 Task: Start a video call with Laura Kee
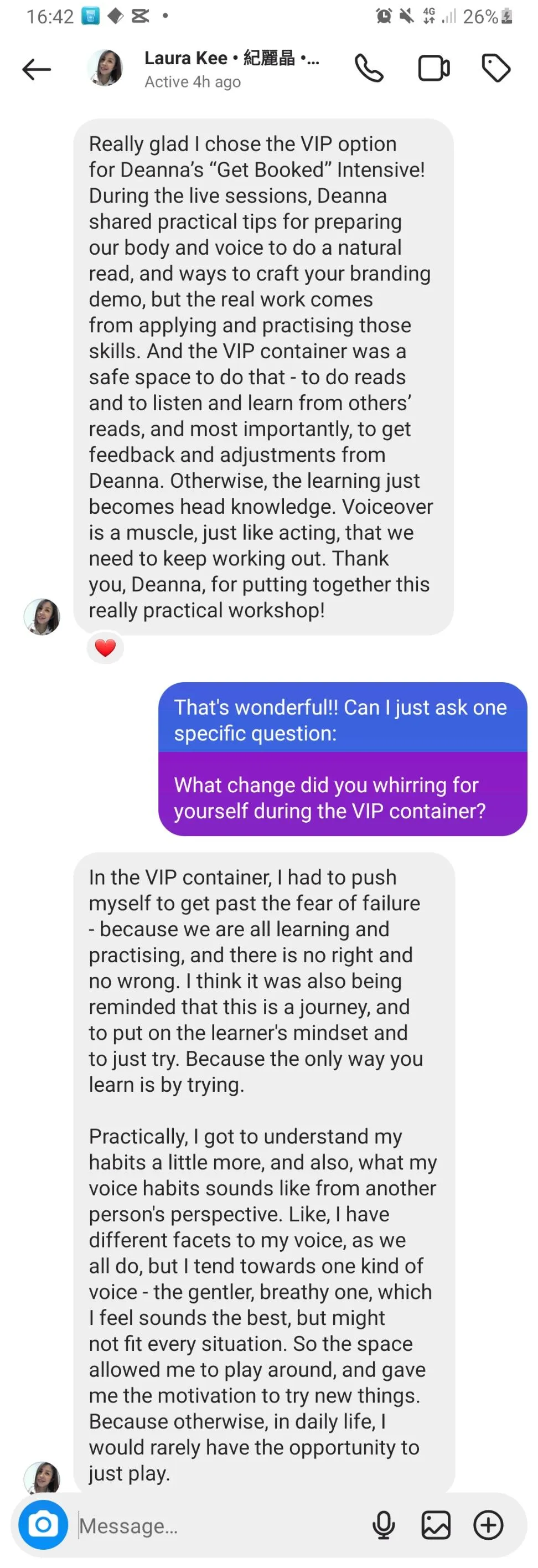pos(433,68)
